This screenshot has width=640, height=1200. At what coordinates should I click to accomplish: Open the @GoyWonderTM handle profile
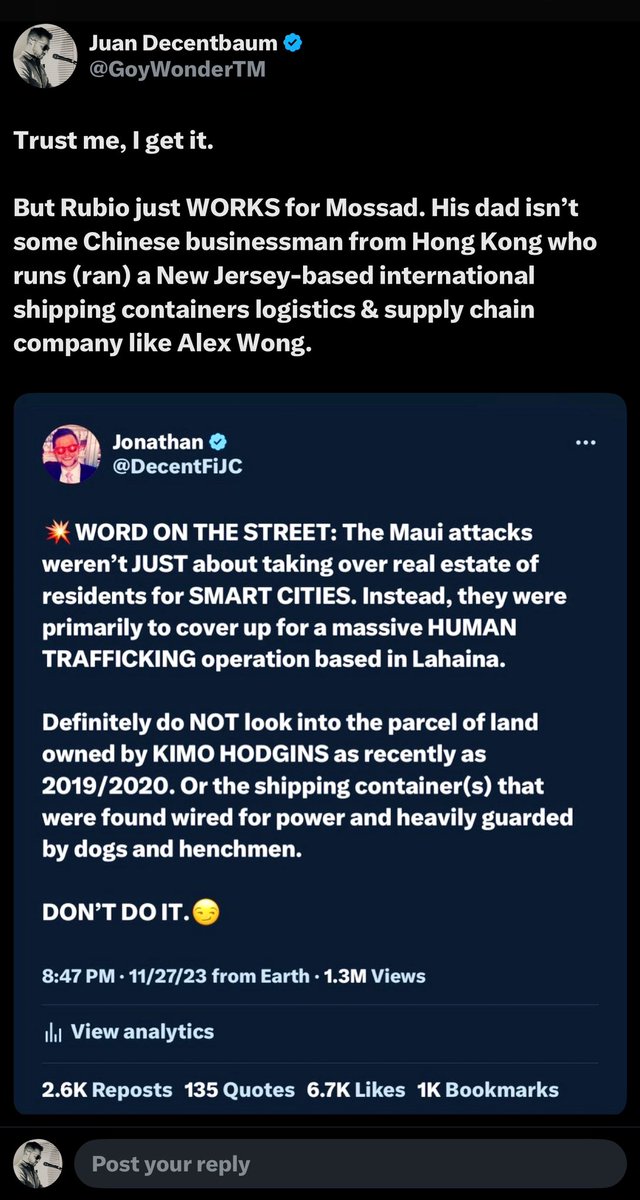pyautogui.click(x=177, y=70)
